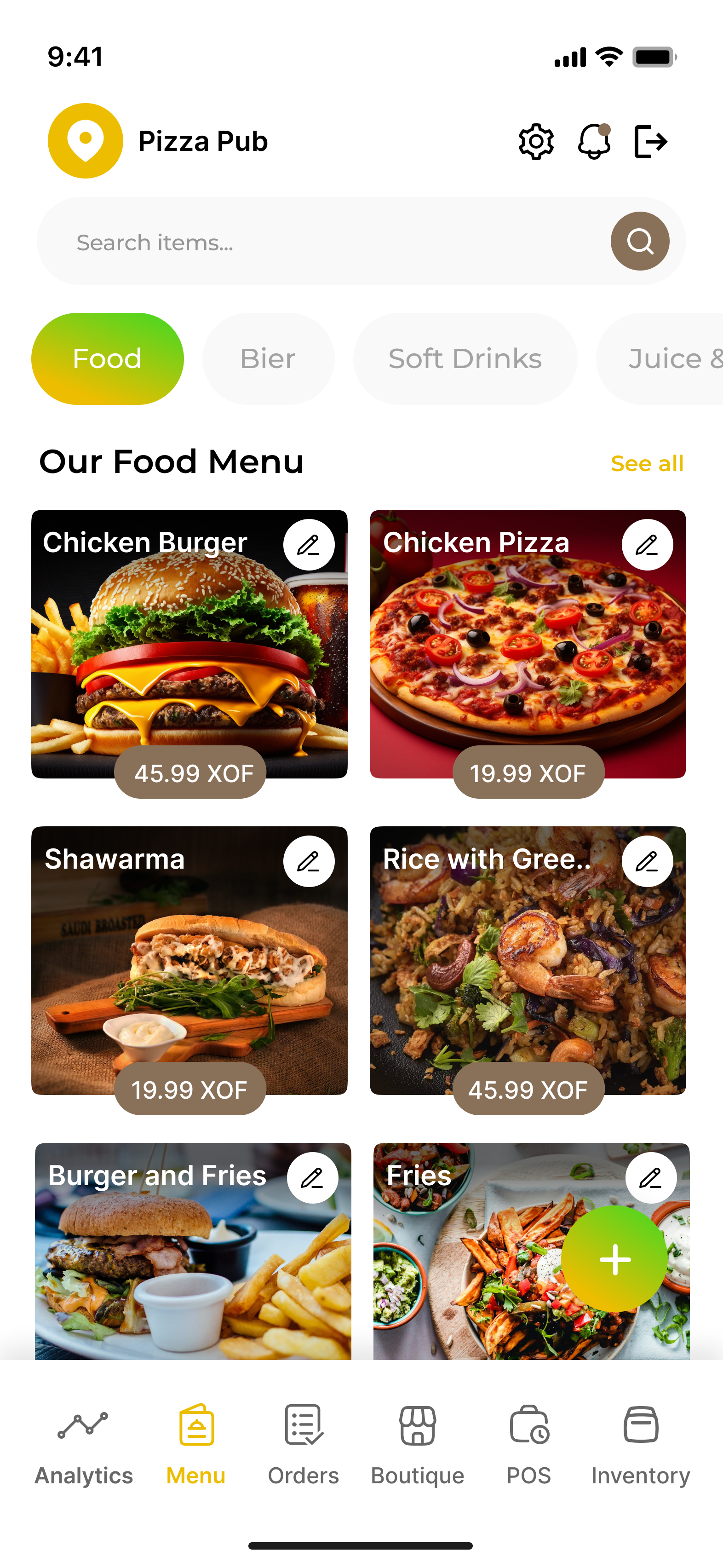
Task: Edit the Chicken Pizza item
Action: 647,545
